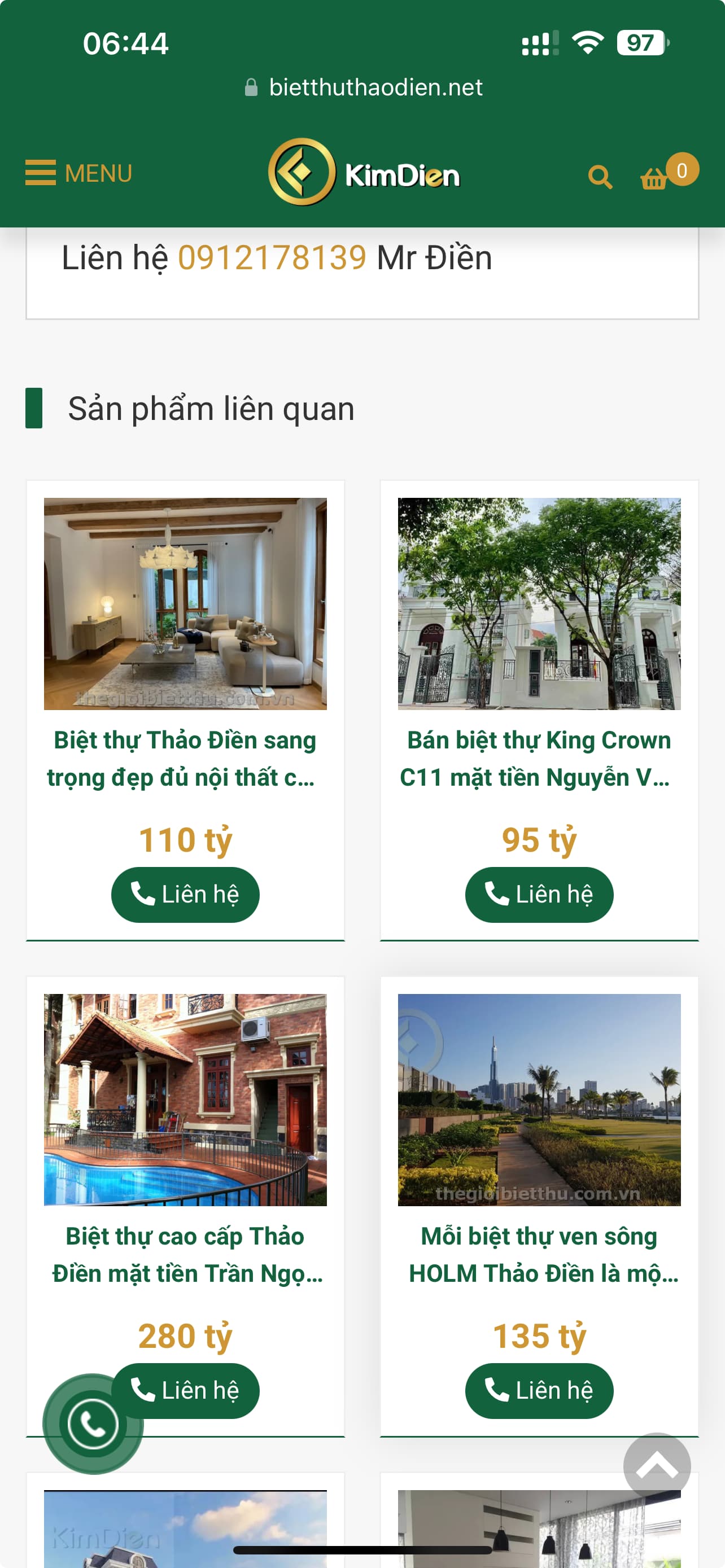Open 'Bán biệt thự King Crown' title
This screenshot has height=1568, width=725.
(x=539, y=759)
